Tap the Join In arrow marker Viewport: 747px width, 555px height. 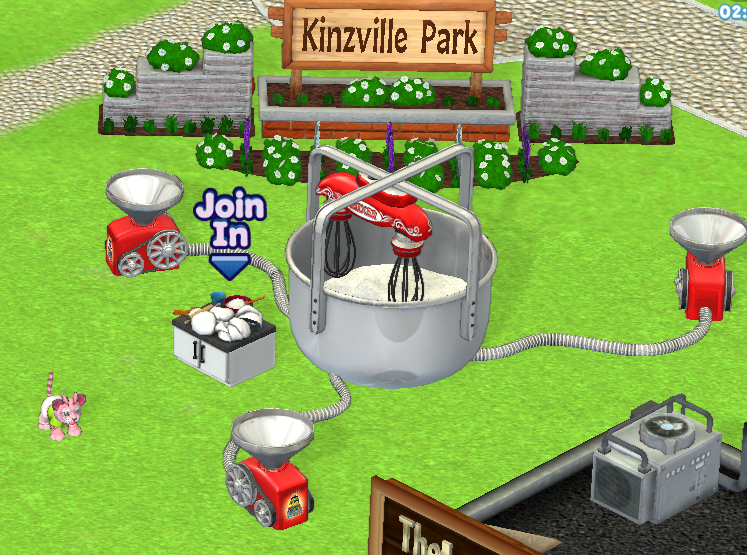[230, 266]
